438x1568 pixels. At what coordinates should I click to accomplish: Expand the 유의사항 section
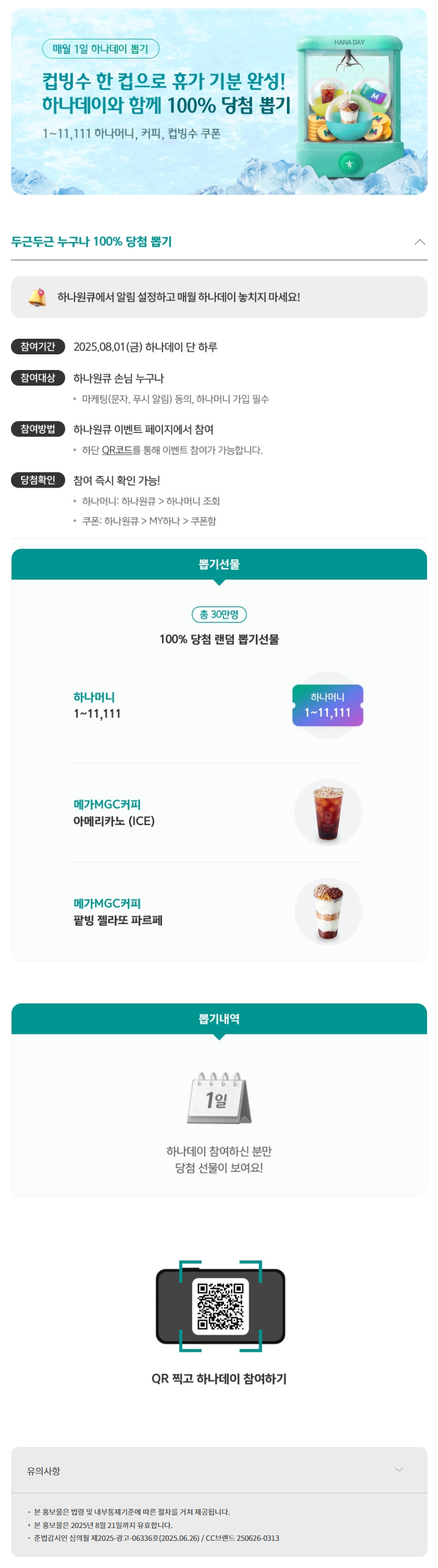click(x=399, y=1470)
